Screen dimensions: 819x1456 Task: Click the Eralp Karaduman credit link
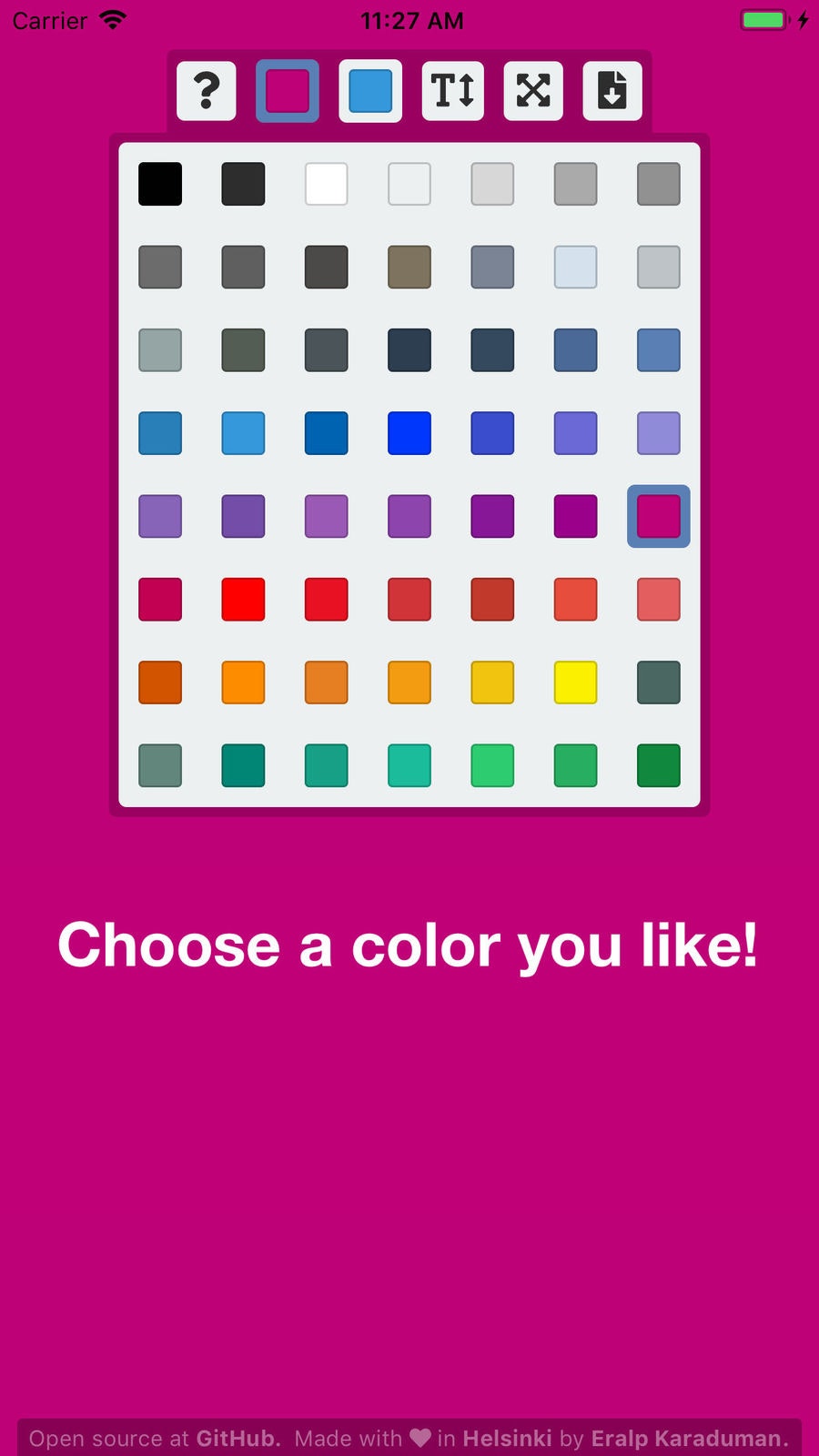[x=690, y=1438]
